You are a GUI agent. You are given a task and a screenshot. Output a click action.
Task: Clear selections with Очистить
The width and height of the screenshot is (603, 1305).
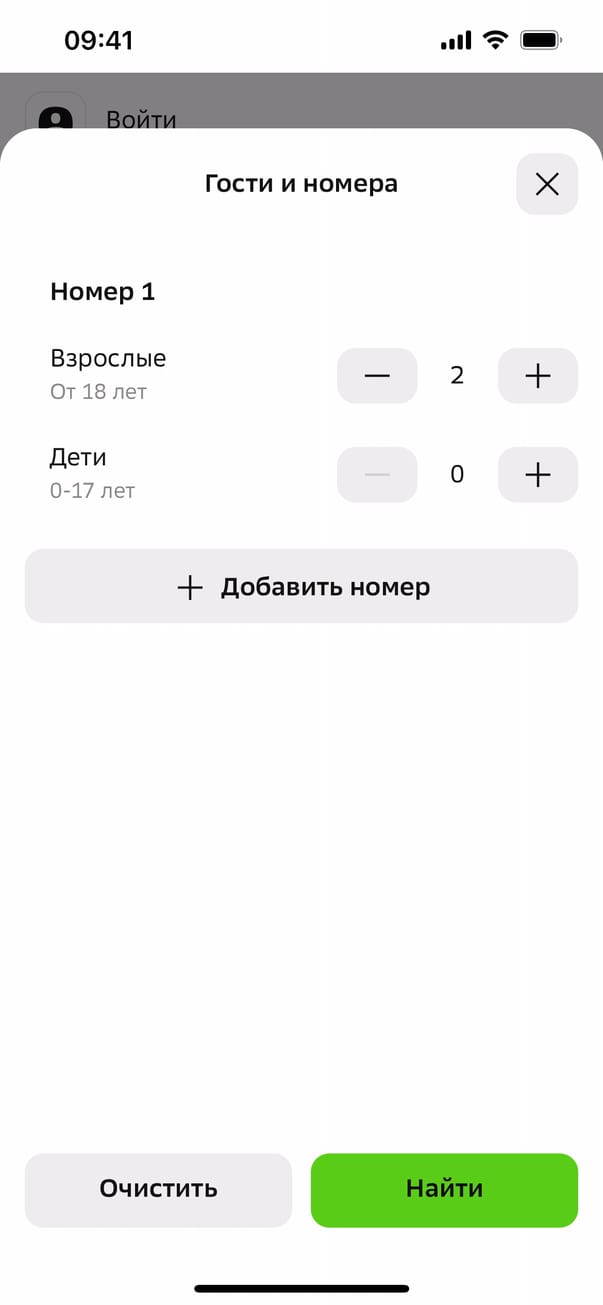pyautogui.click(x=158, y=1189)
